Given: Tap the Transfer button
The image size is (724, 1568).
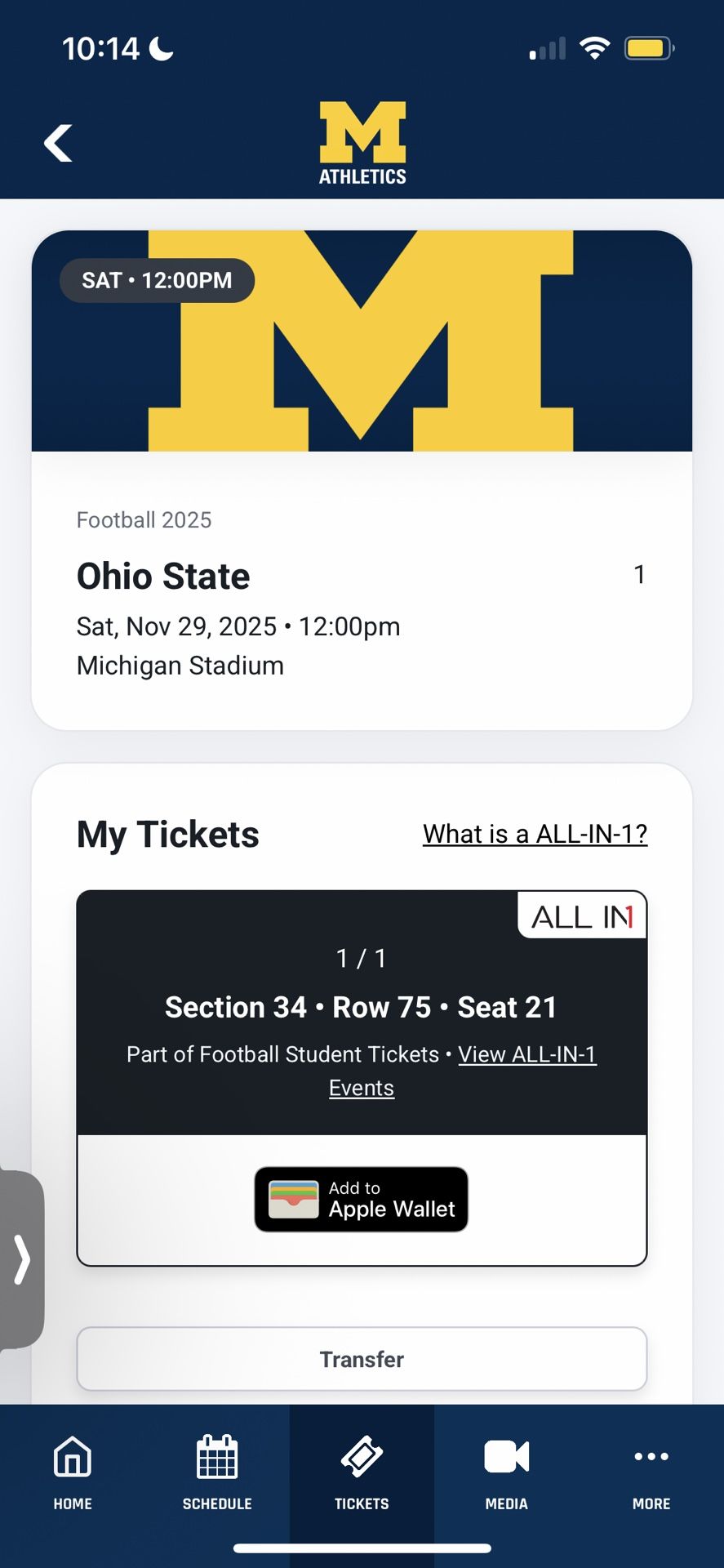Looking at the screenshot, I should click(x=362, y=1359).
